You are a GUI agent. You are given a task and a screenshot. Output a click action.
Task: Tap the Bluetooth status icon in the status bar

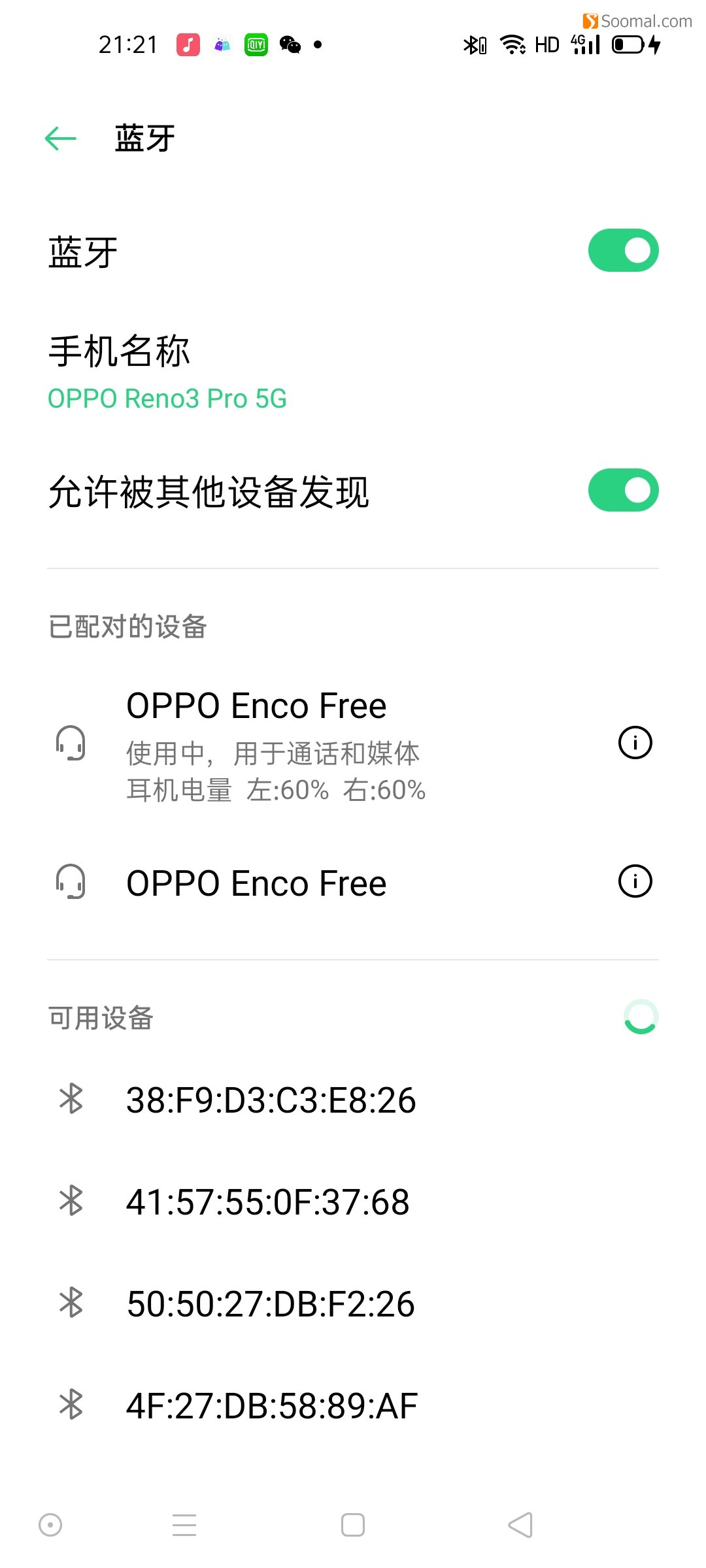coord(475,44)
